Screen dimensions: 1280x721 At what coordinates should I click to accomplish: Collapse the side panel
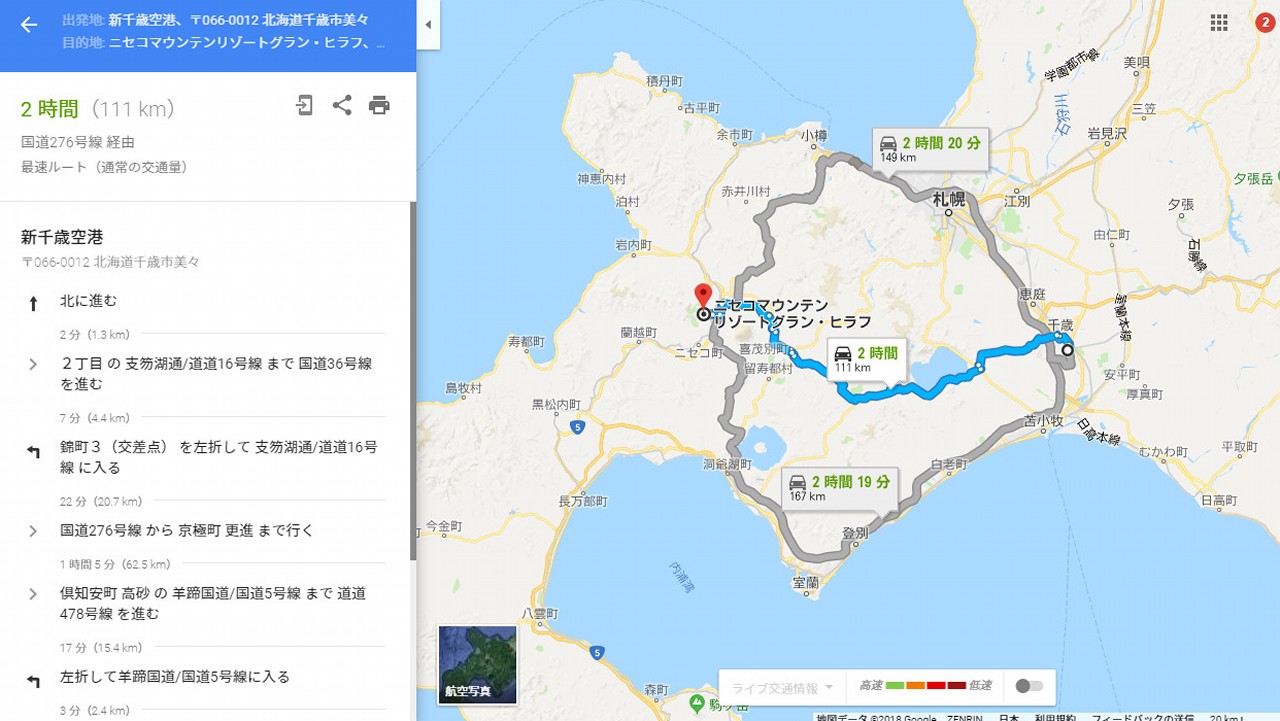coord(428,25)
